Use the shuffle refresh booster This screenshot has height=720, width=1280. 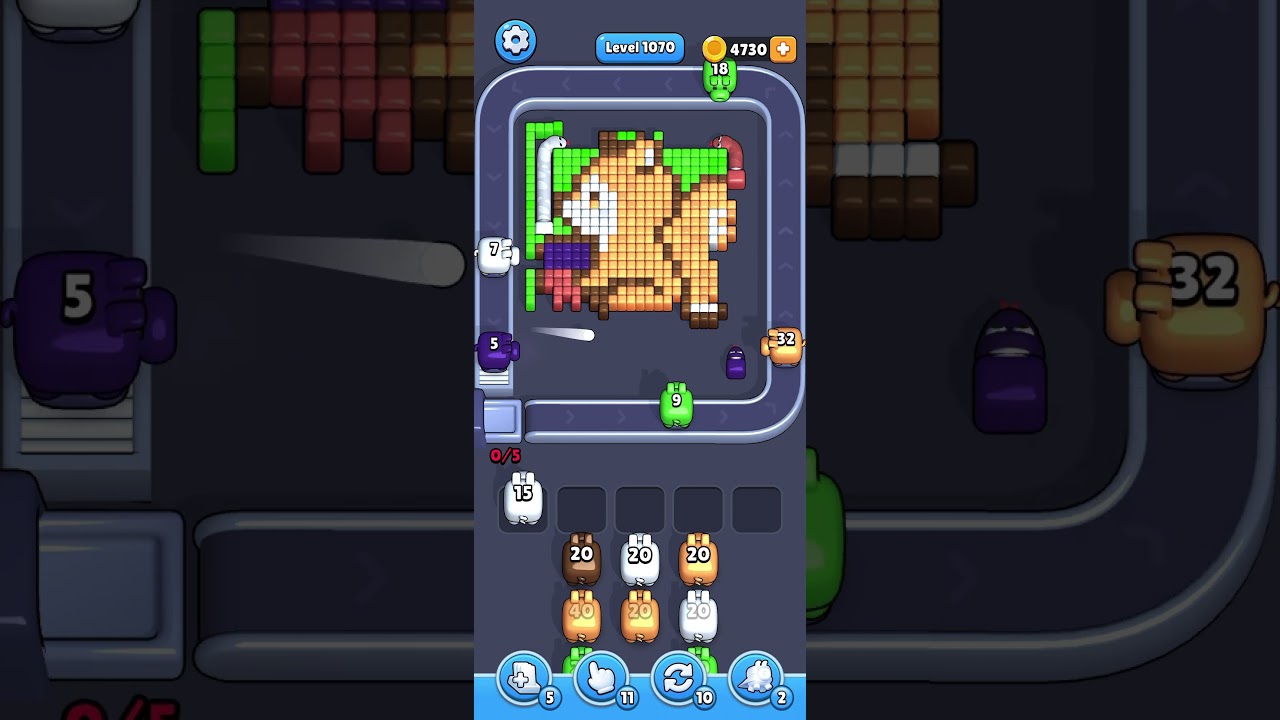pyautogui.click(x=679, y=680)
